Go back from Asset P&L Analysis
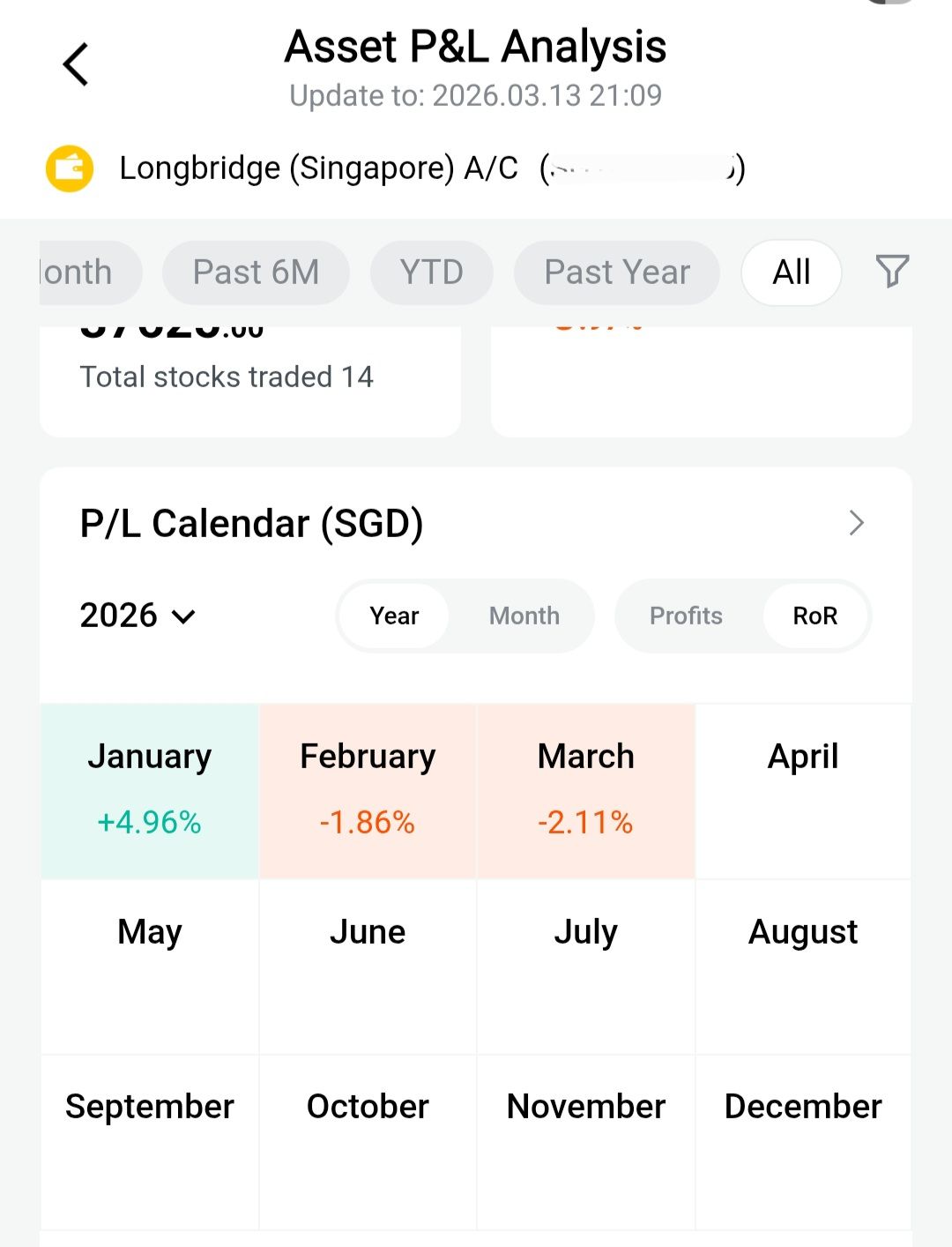The width and height of the screenshot is (952, 1247). coord(76,64)
